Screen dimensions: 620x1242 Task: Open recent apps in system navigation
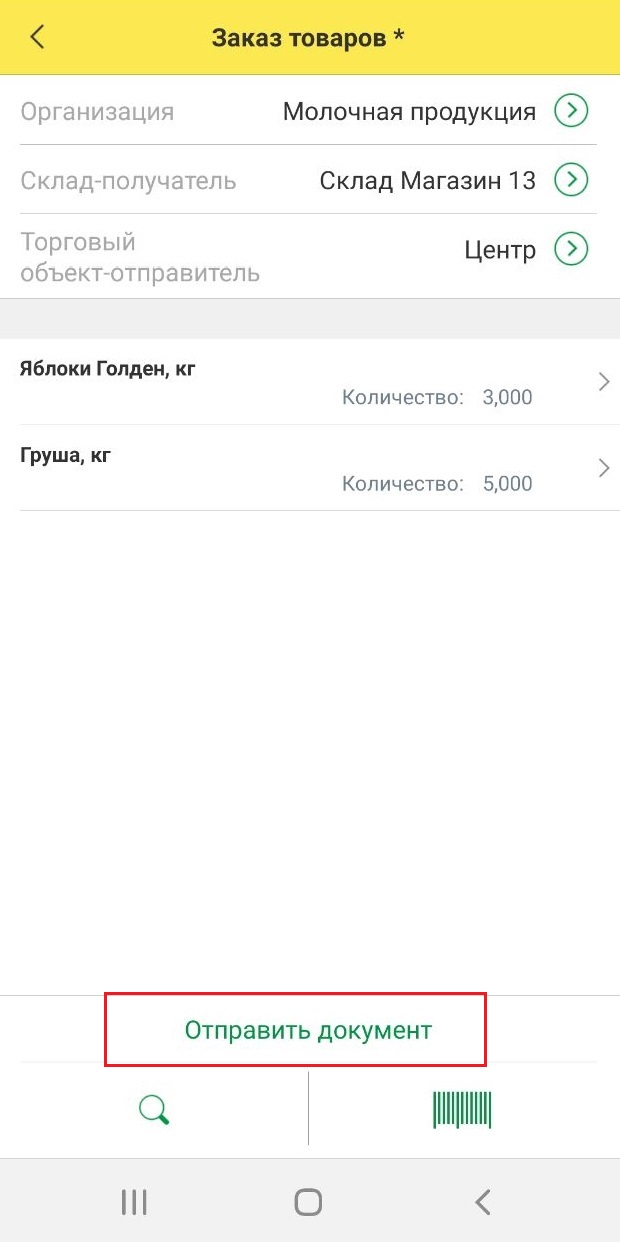(x=134, y=1202)
